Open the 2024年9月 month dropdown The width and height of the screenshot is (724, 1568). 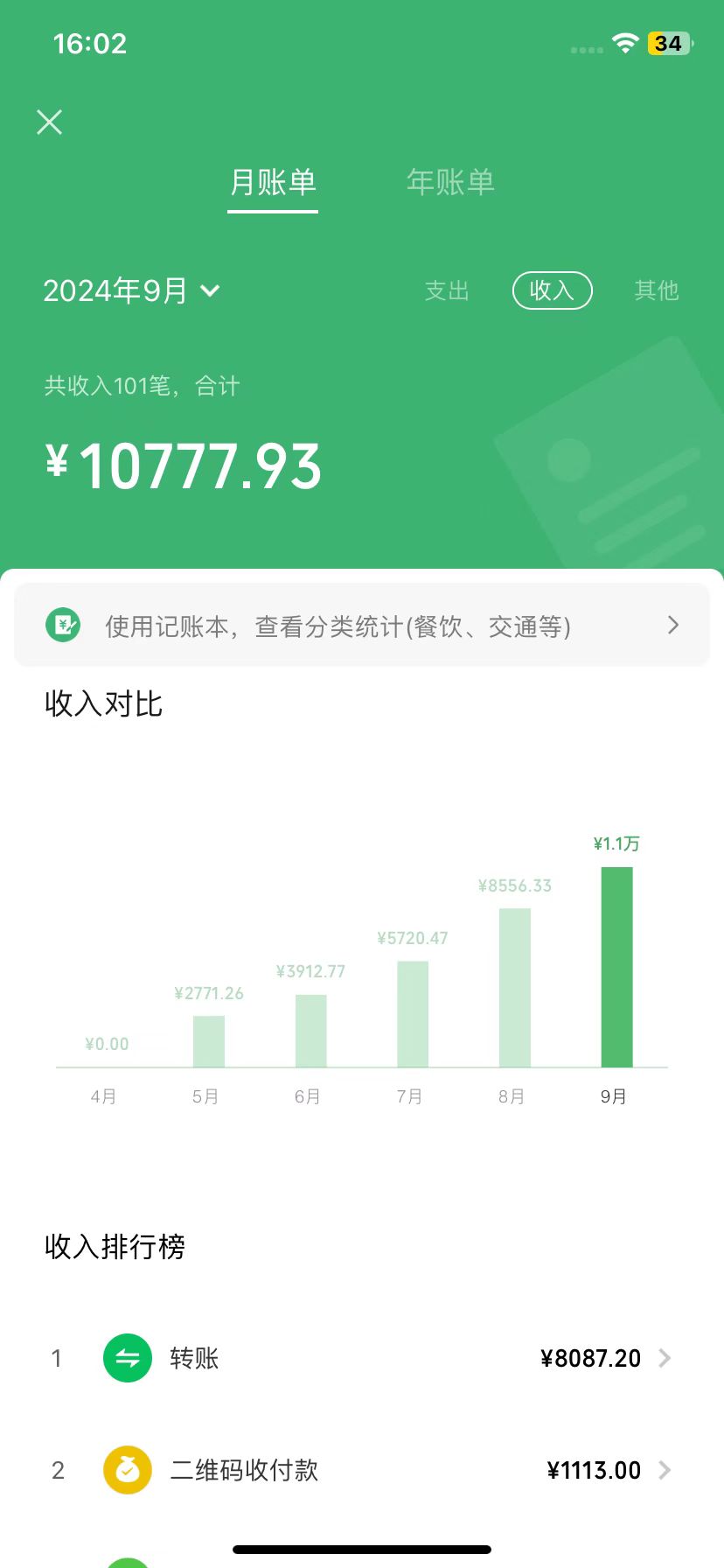(x=131, y=290)
